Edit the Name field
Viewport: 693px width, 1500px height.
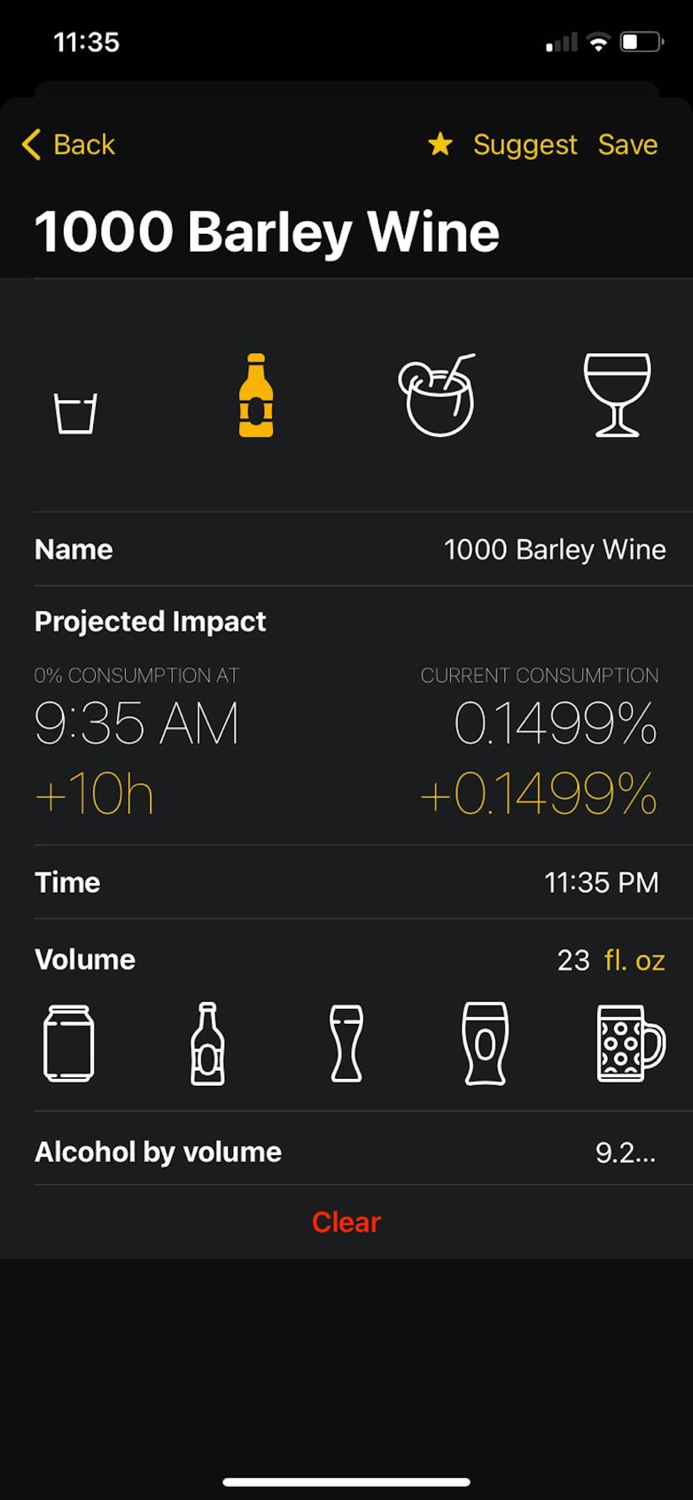[554, 549]
